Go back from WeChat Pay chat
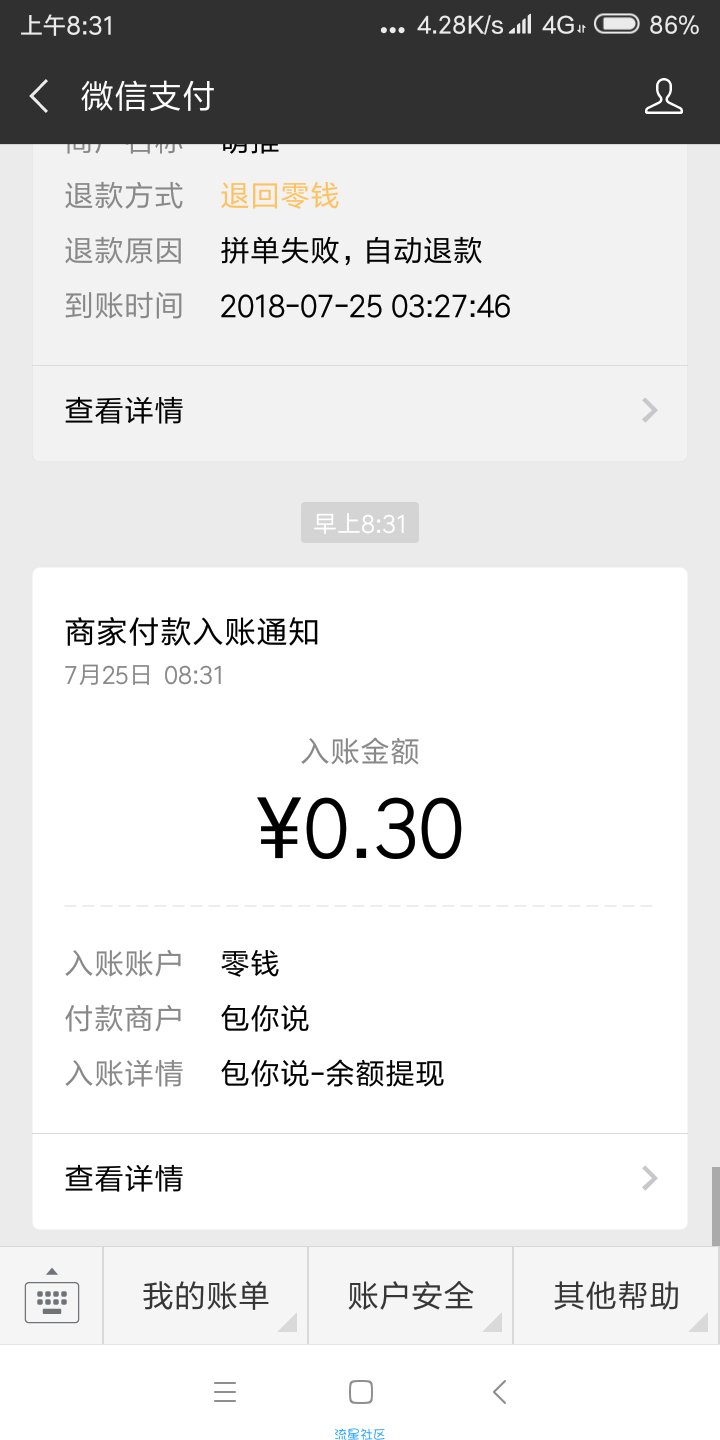Screen dimensions: 720x1440 coord(39,97)
